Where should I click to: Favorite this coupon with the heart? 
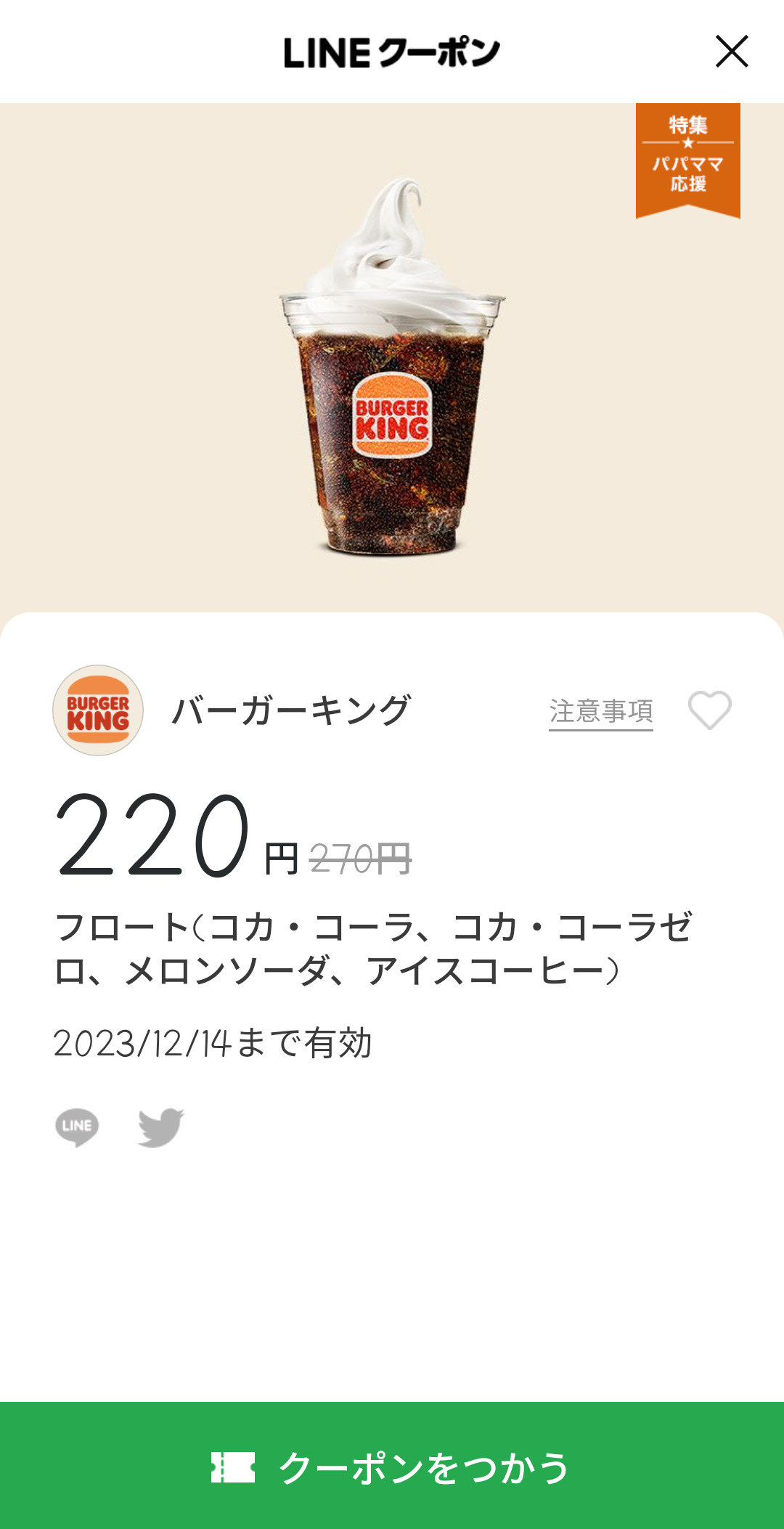click(709, 710)
